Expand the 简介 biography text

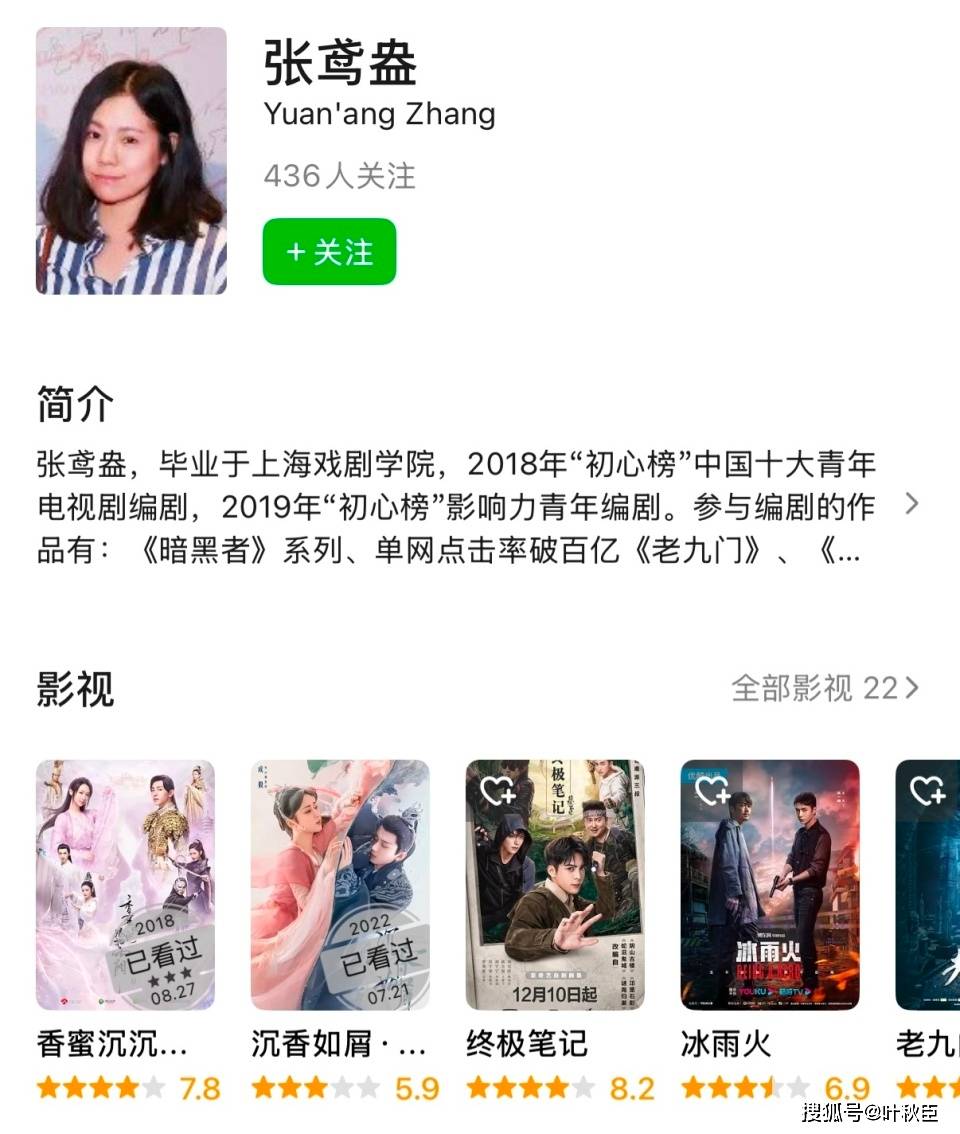pos(910,504)
